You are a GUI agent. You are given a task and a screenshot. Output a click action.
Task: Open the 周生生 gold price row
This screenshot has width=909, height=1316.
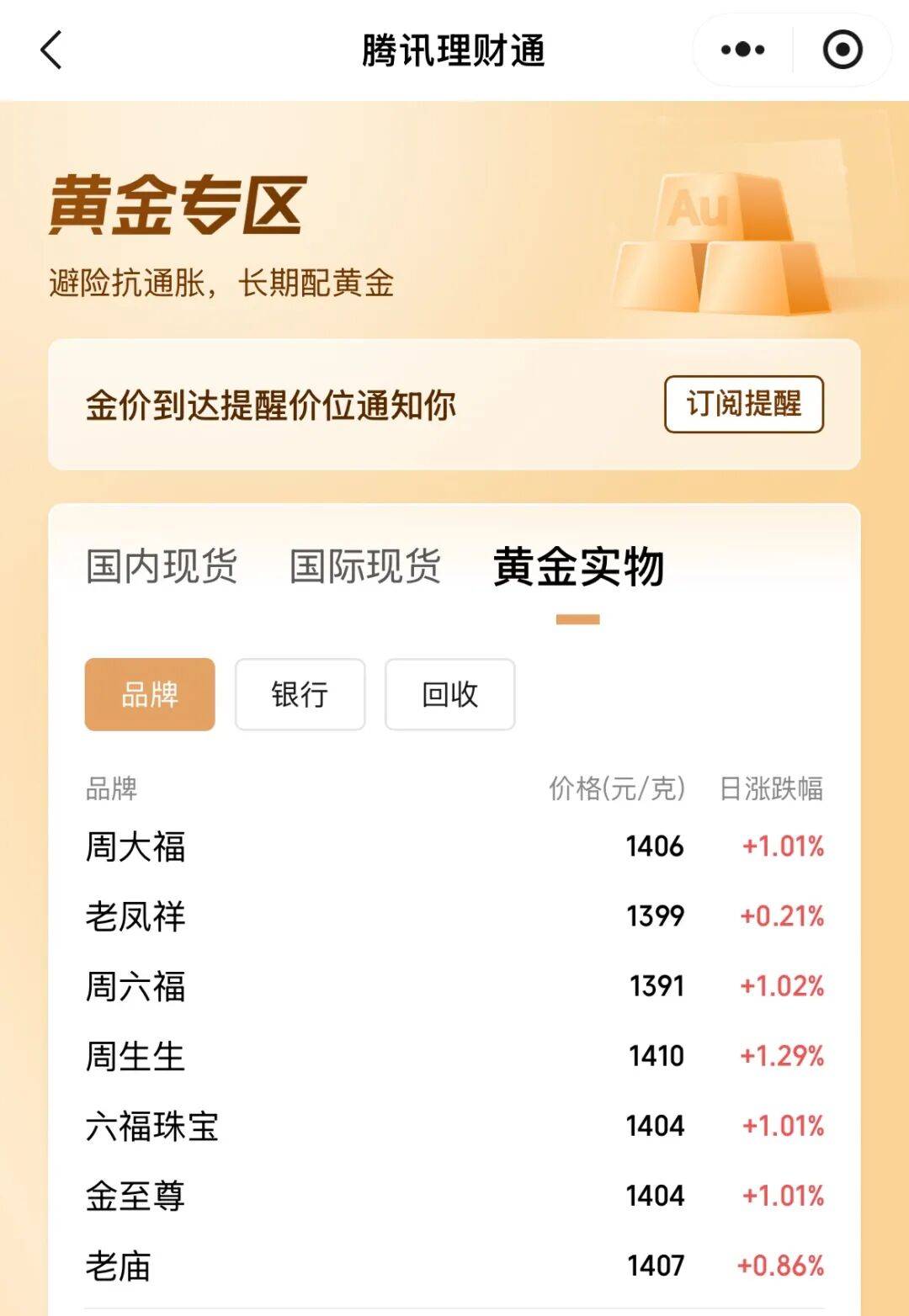coord(454,1056)
